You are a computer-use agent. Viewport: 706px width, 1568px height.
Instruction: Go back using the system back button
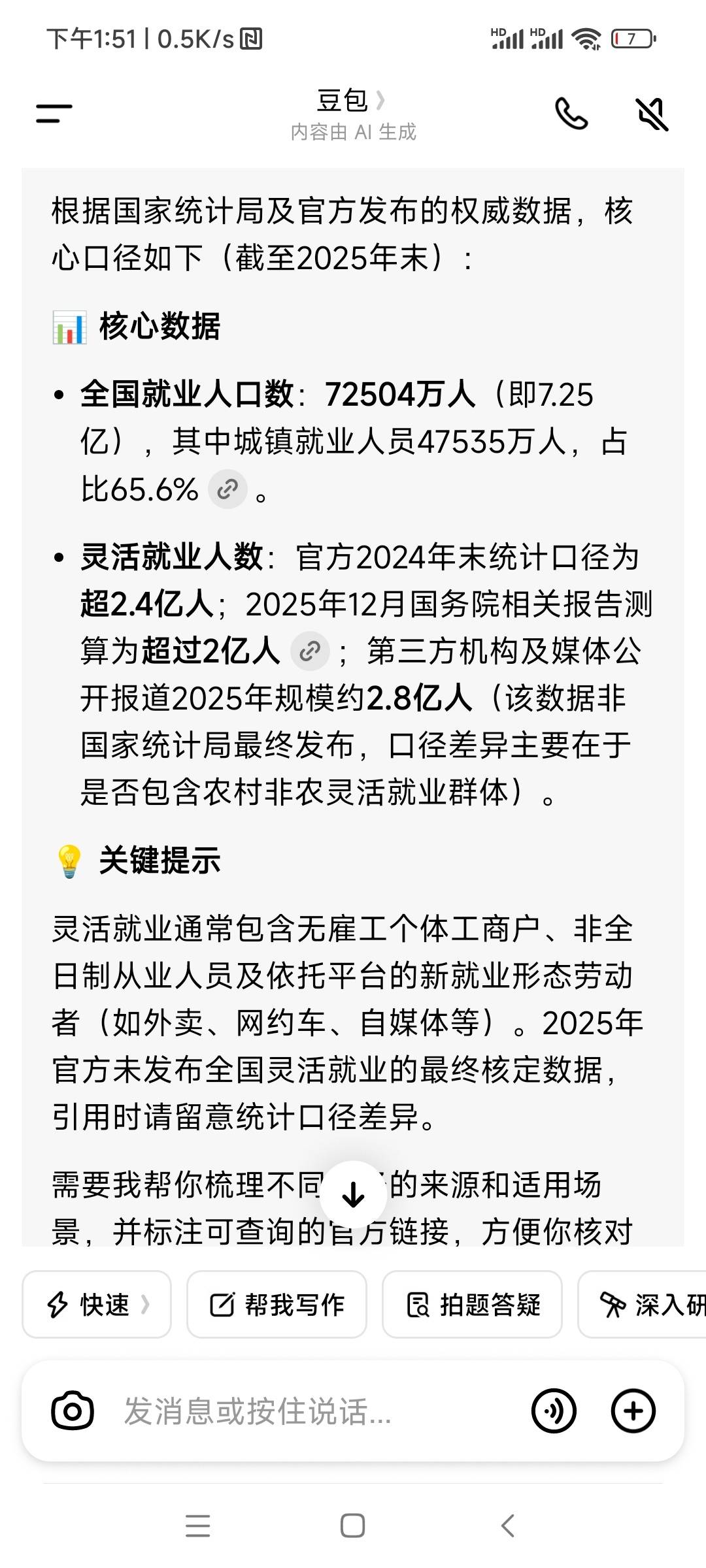click(508, 1526)
